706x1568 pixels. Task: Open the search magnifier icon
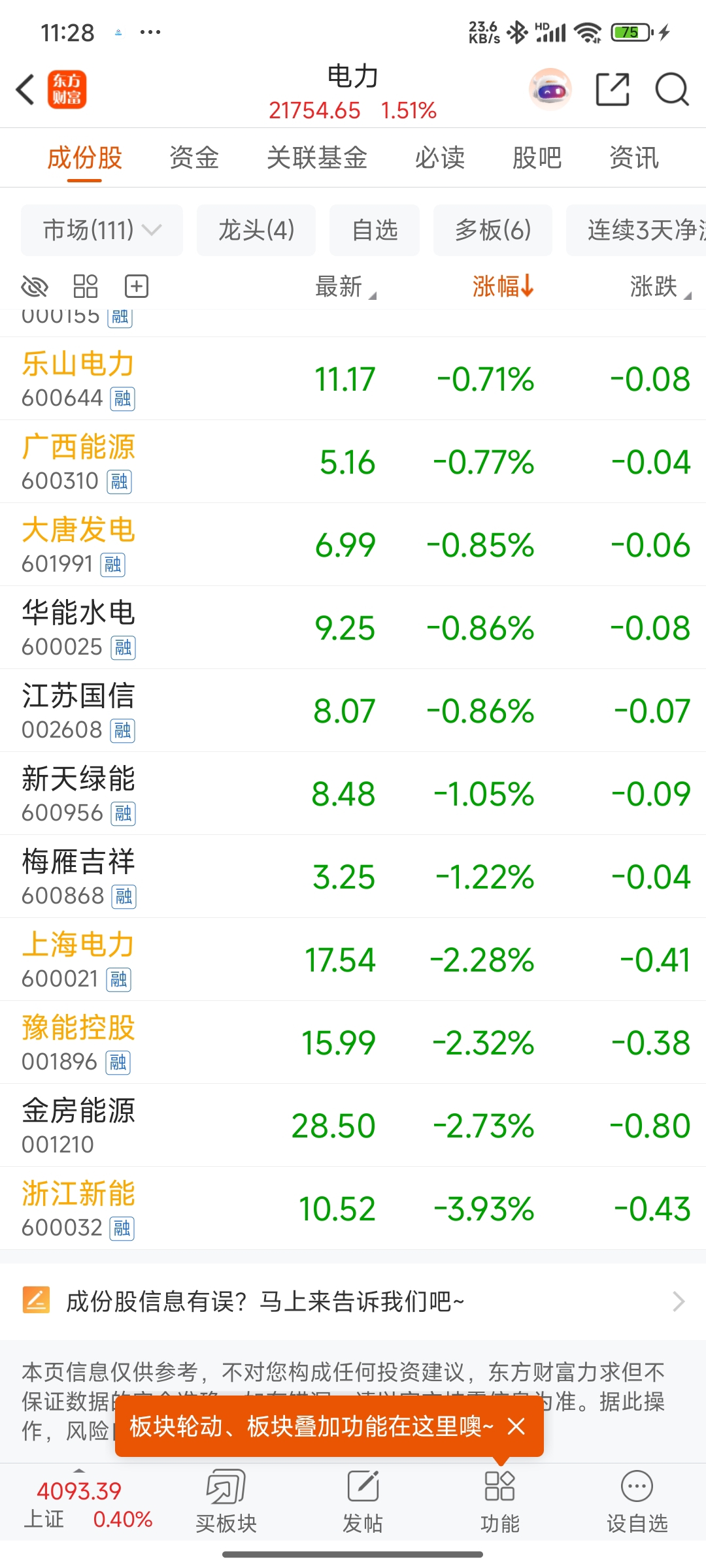coord(672,90)
